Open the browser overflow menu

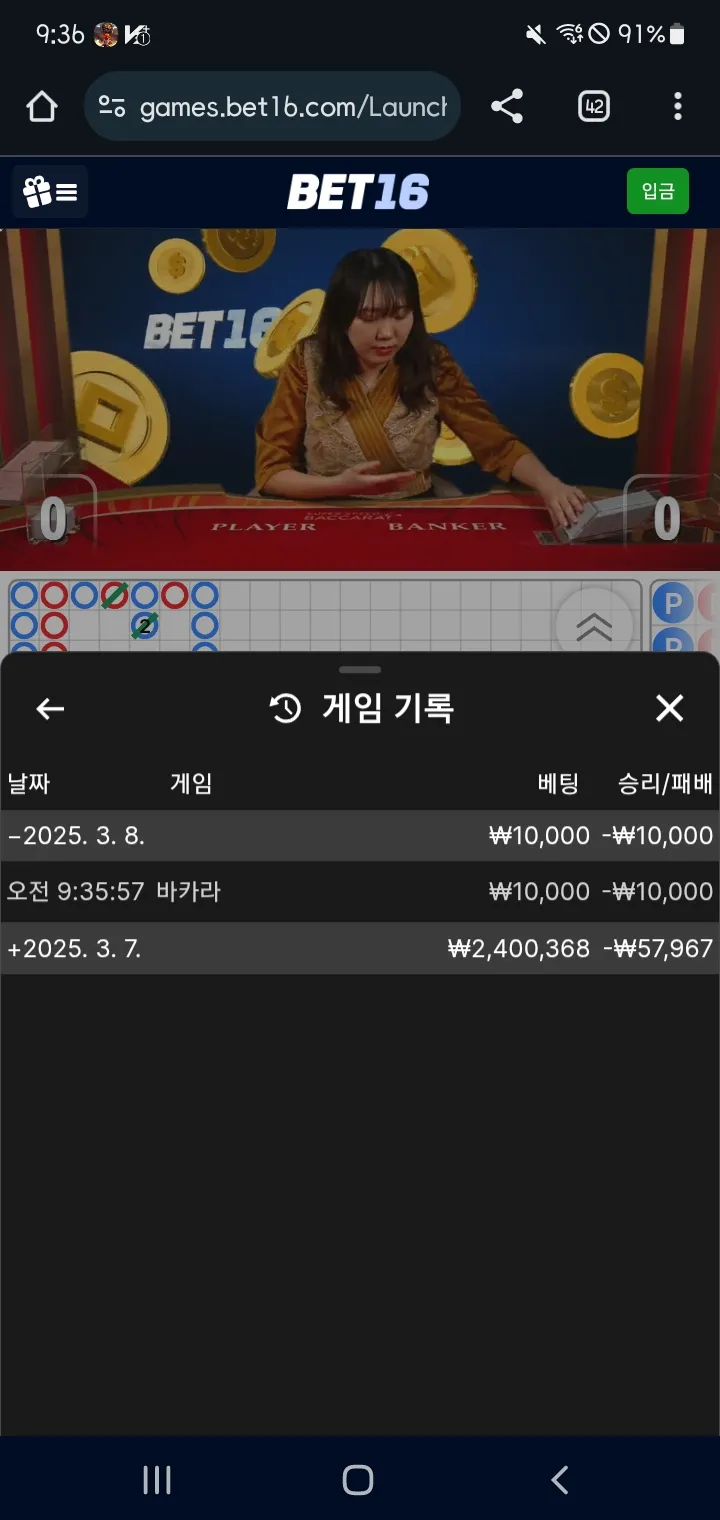click(x=677, y=107)
